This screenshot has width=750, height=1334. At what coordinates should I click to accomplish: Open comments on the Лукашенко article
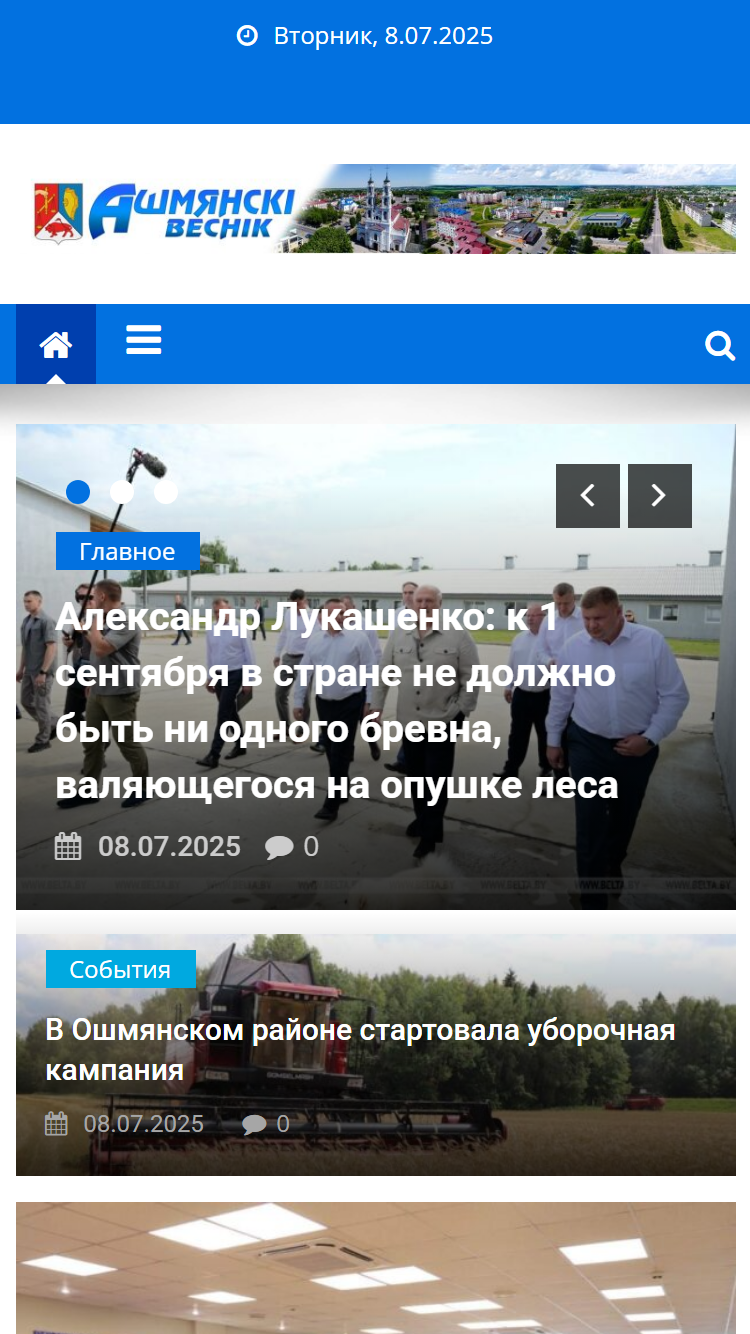pos(292,847)
